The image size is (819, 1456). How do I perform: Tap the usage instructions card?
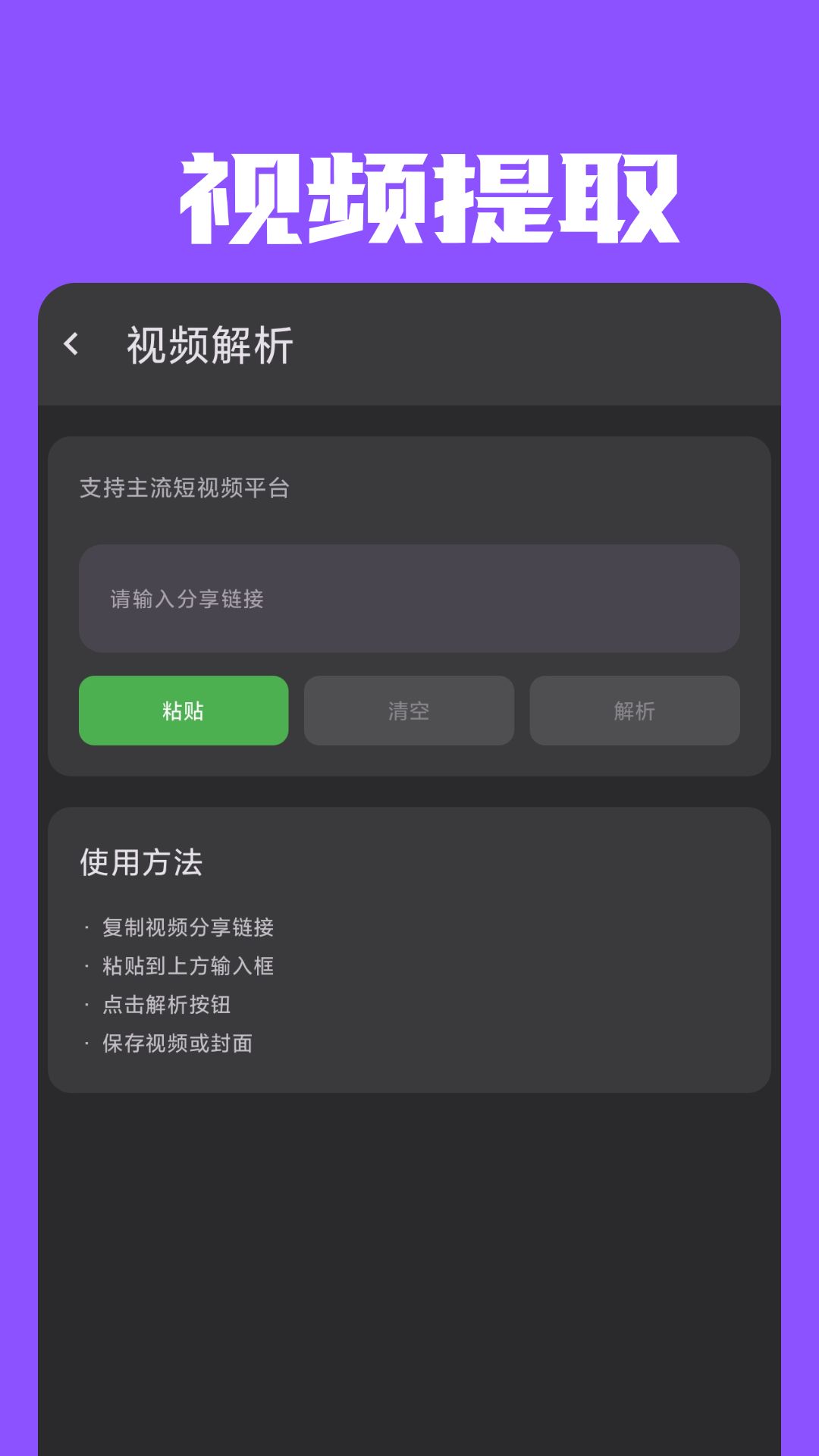[x=409, y=948]
